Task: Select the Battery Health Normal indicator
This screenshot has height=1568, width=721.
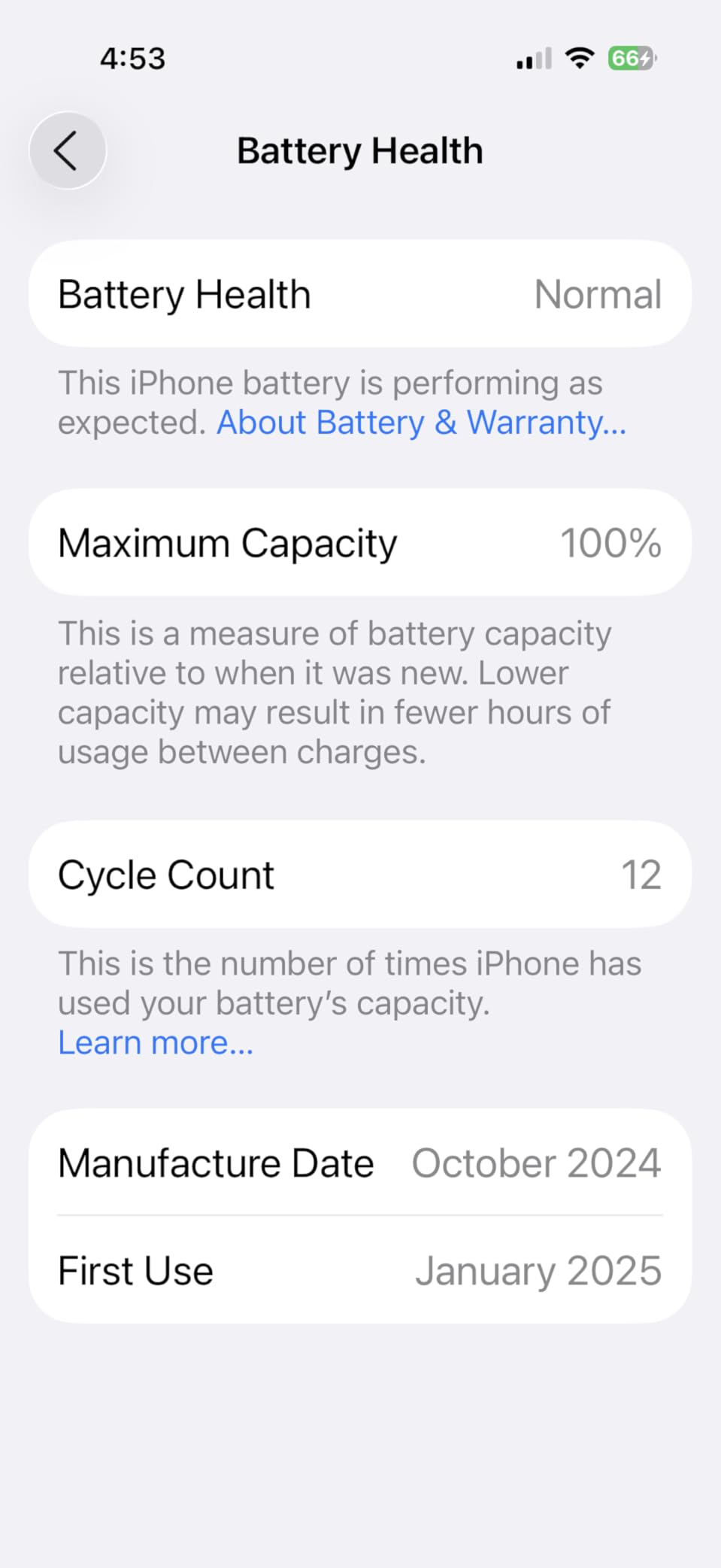Action: (x=596, y=294)
